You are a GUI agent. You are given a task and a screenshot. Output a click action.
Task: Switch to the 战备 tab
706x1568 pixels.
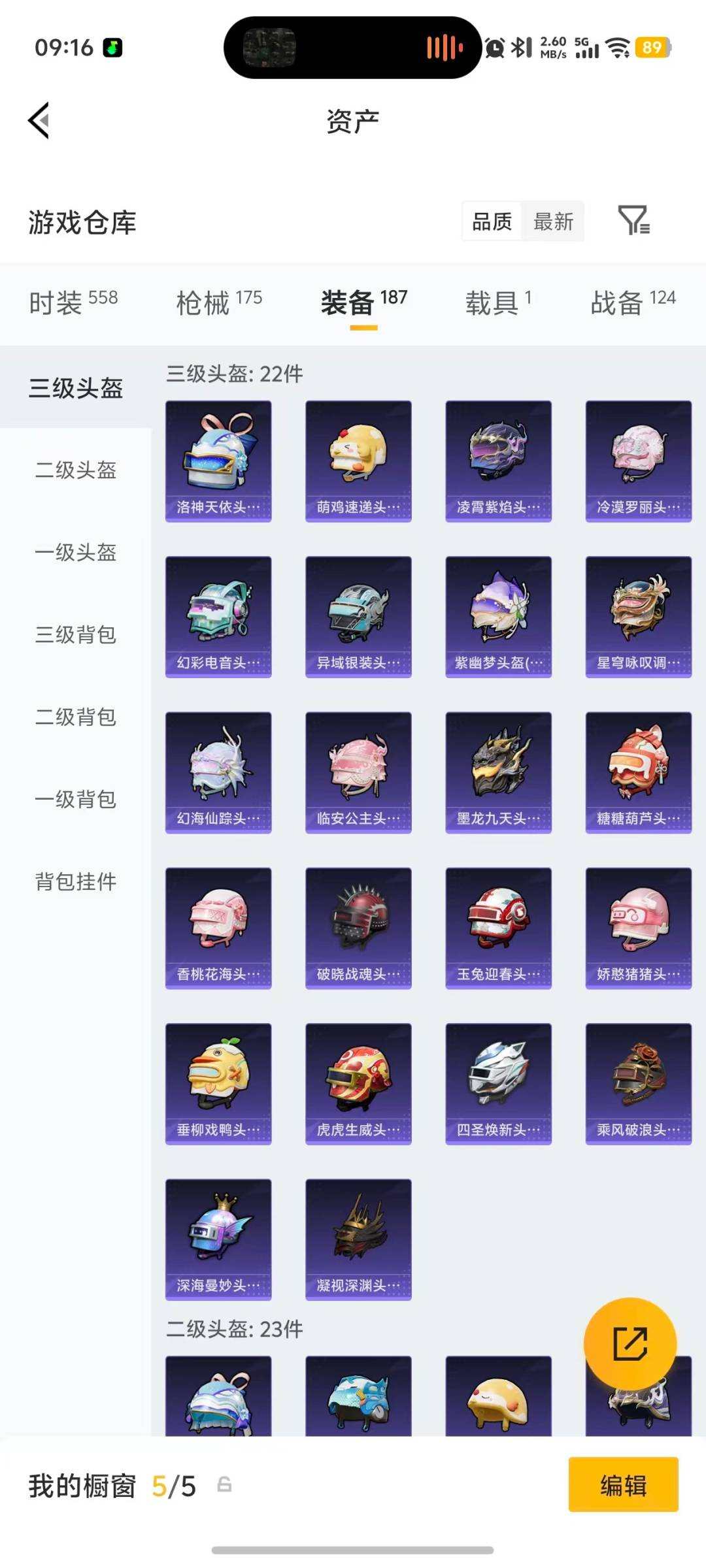[633, 302]
